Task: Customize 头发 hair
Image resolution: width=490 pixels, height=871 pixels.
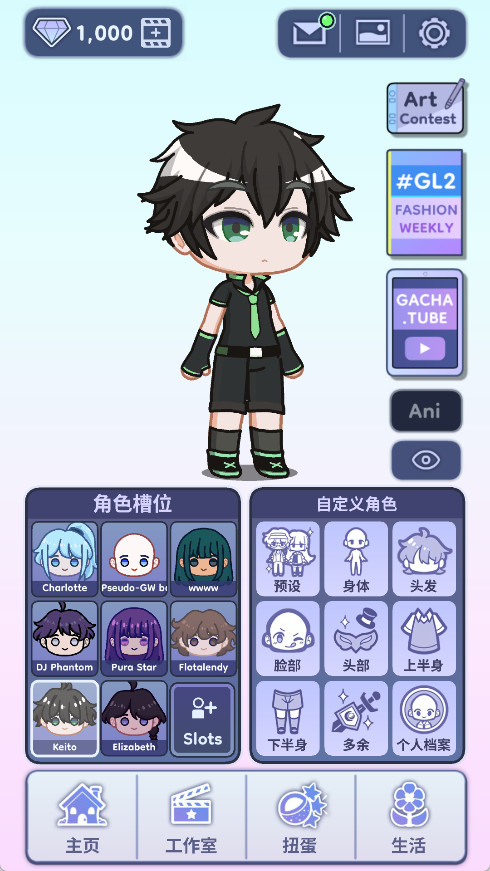Action: coord(424,559)
